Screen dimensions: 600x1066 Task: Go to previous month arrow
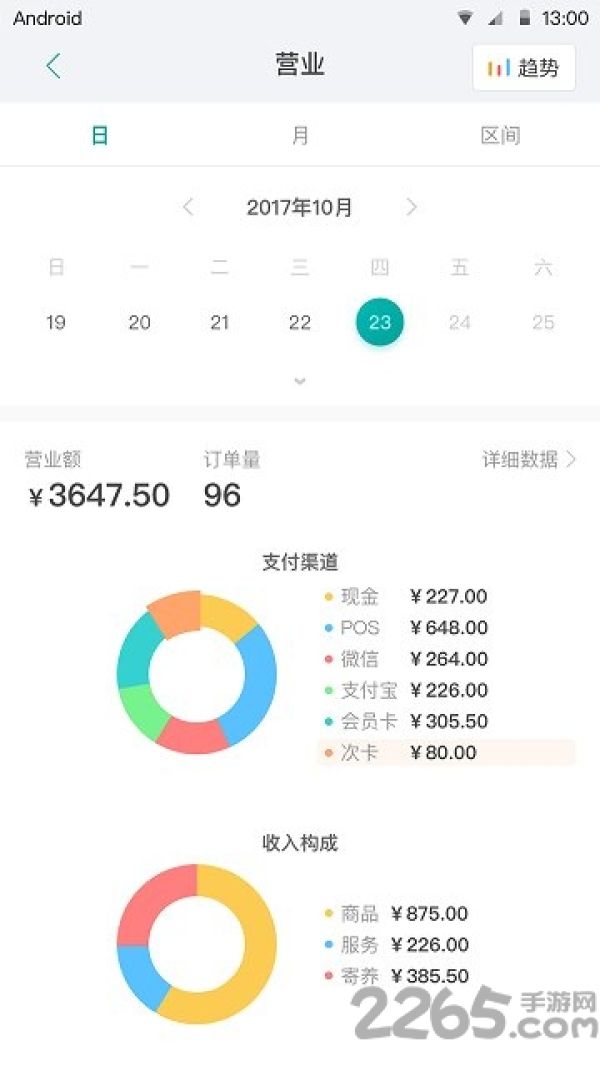[x=188, y=207]
